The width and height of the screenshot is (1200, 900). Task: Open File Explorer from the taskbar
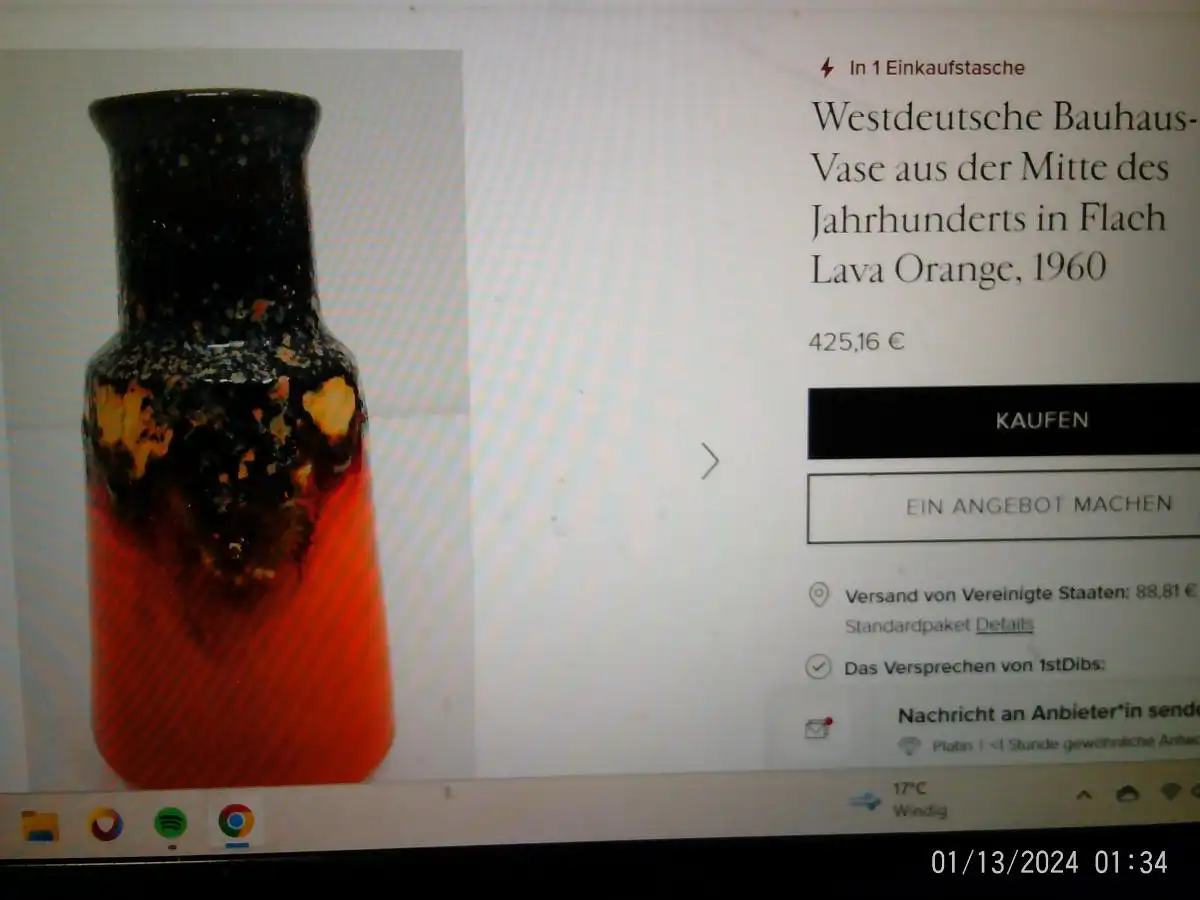click(41, 825)
